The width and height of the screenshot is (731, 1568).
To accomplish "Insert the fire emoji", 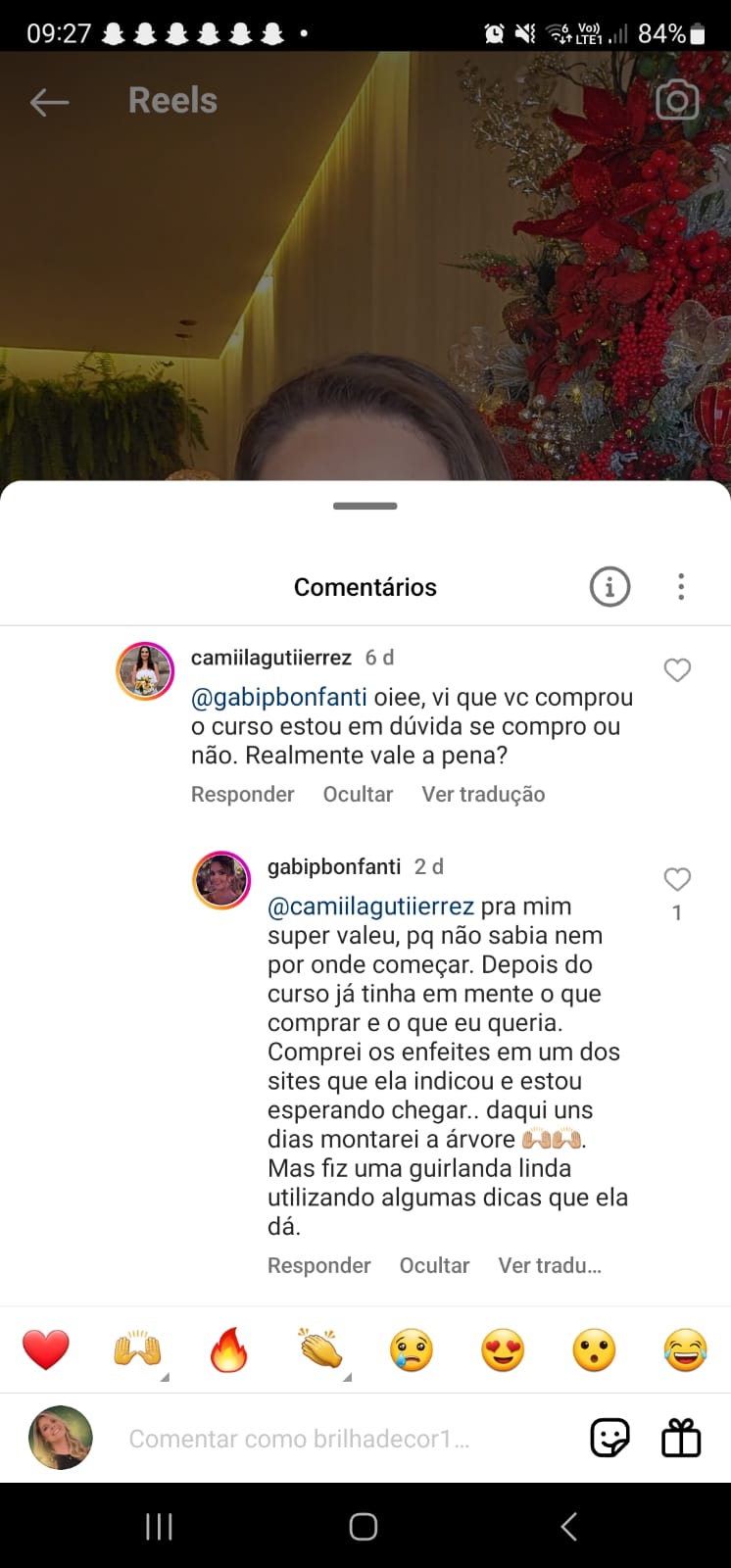I will [x=228, y=1350].
